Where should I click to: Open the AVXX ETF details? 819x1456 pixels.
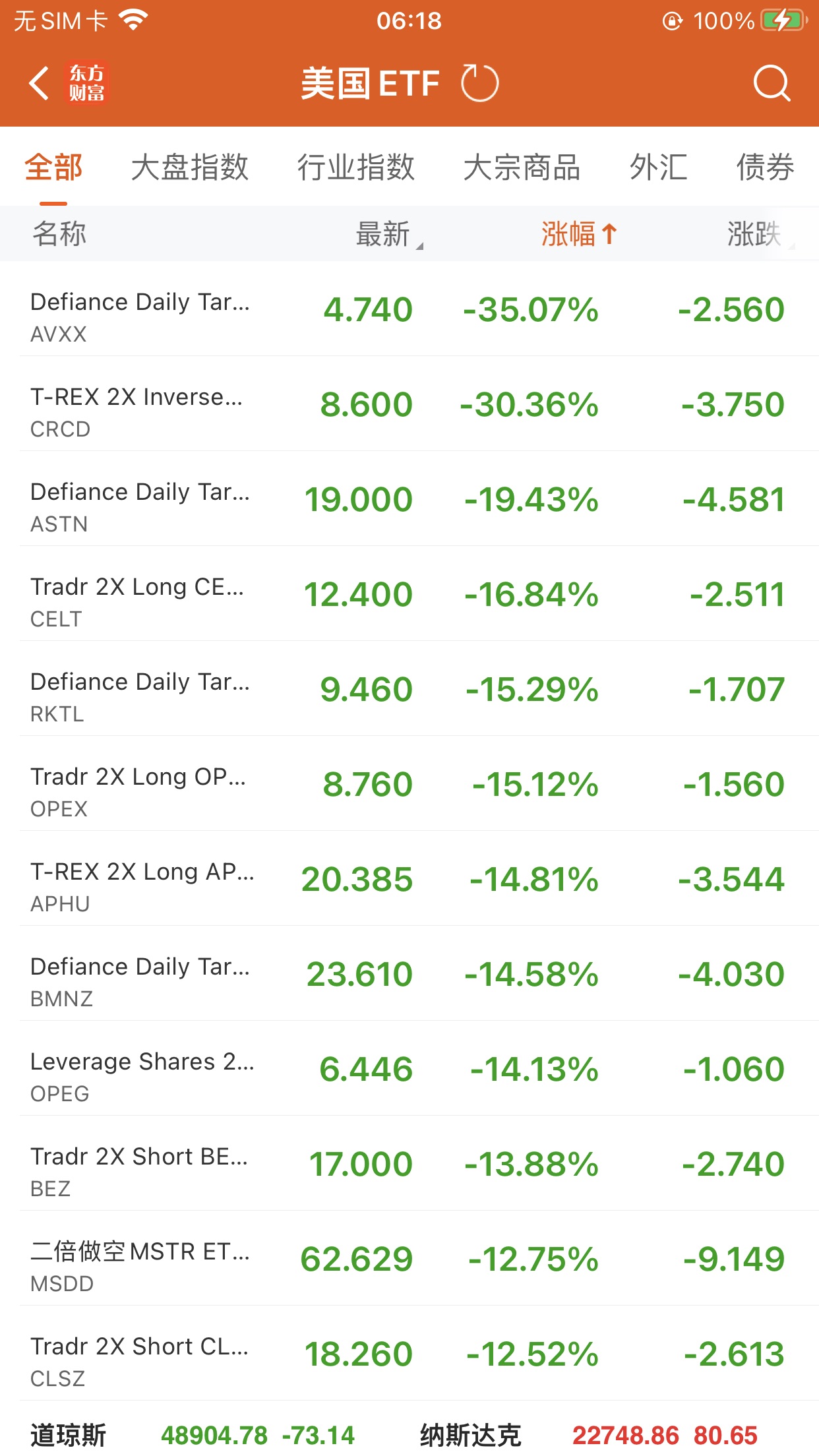[409, 310]
